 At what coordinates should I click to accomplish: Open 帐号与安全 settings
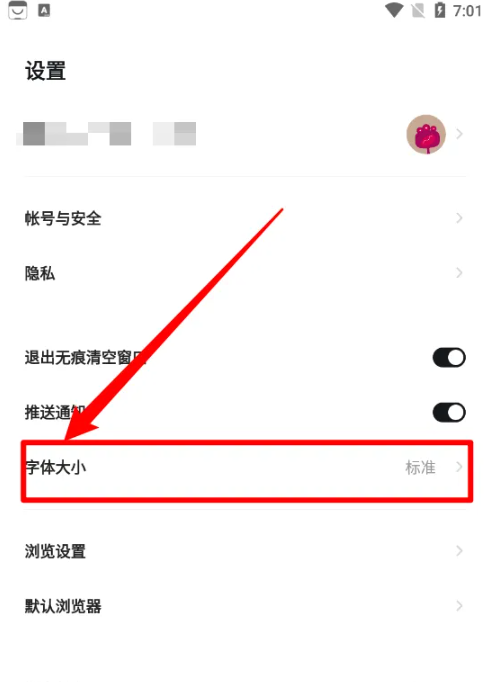[244, 218]
